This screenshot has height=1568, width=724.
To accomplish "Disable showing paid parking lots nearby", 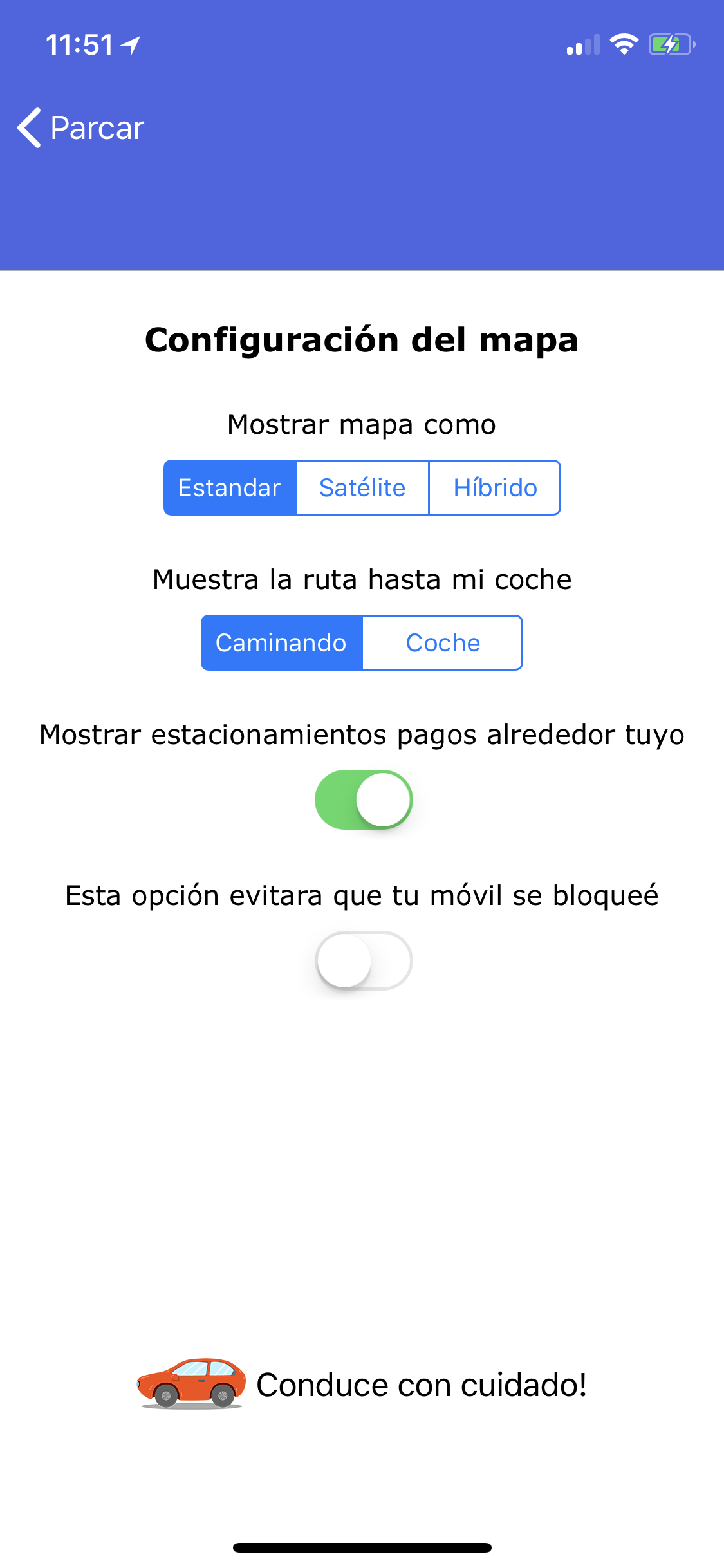I will [x=363, y=799].
